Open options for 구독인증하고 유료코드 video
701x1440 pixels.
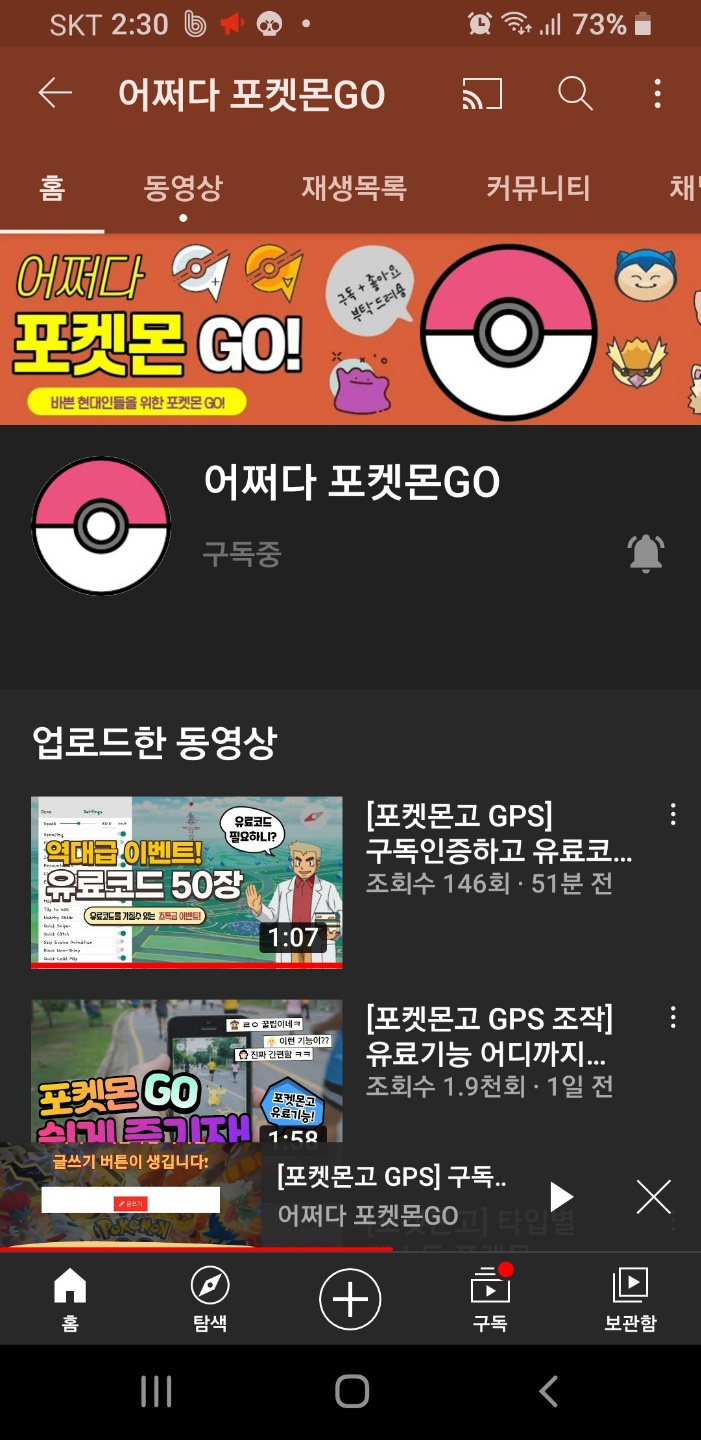click(673, 815)
